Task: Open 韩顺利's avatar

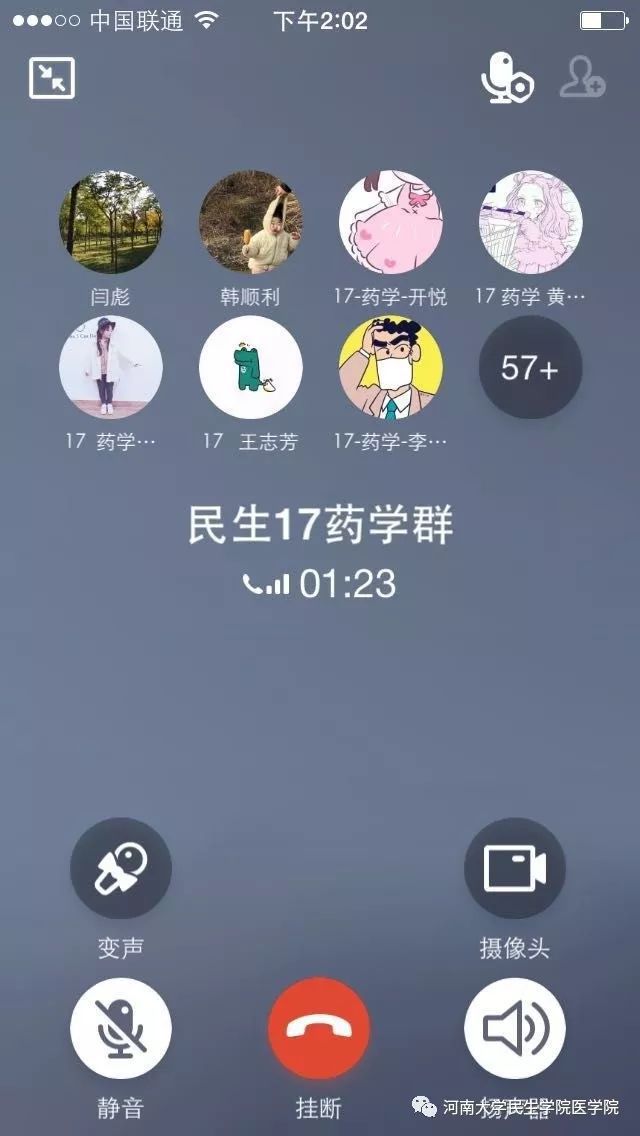Action: [x=250, y=222]
